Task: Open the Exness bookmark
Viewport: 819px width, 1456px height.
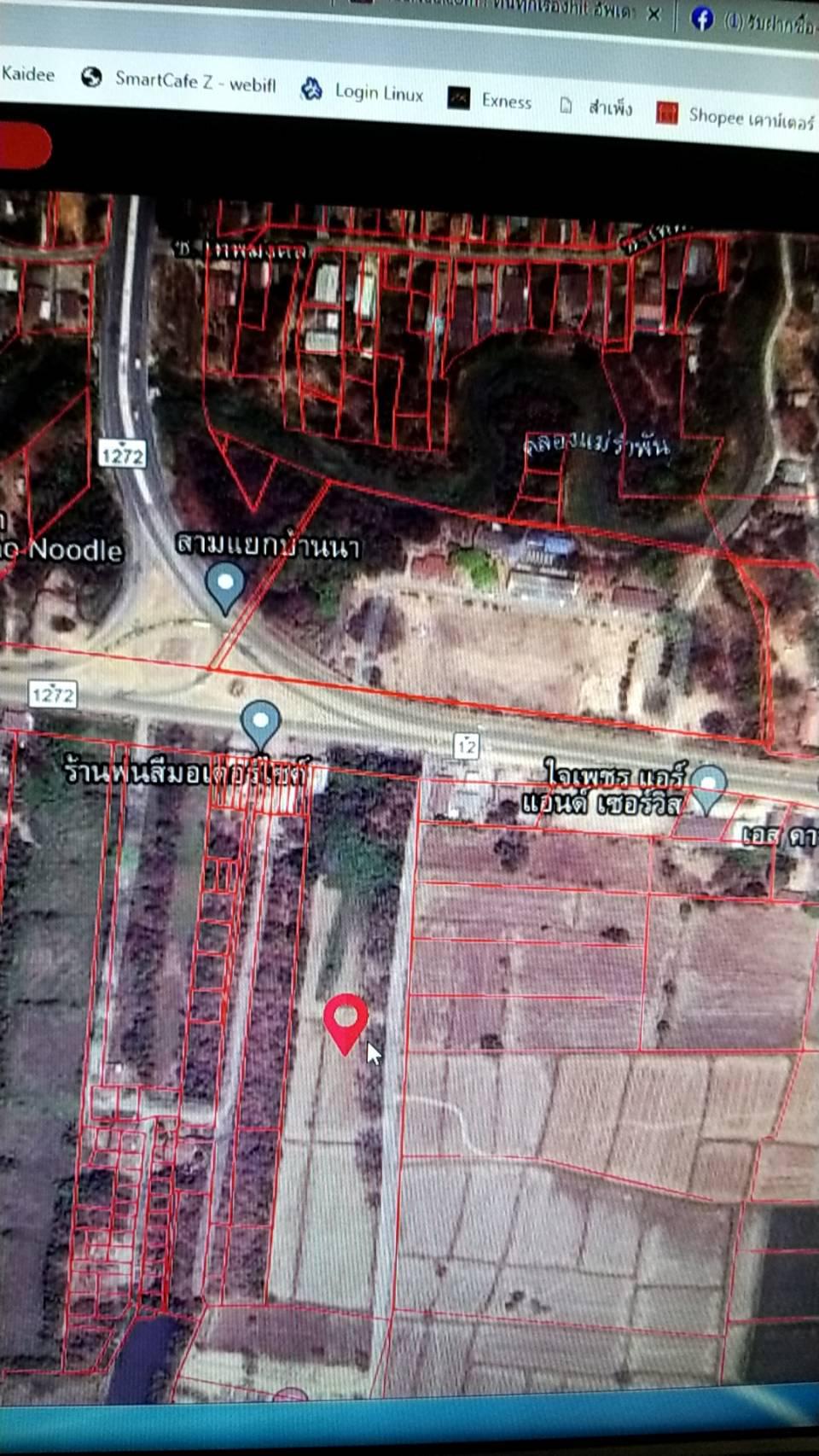Action: coord(491,100)
